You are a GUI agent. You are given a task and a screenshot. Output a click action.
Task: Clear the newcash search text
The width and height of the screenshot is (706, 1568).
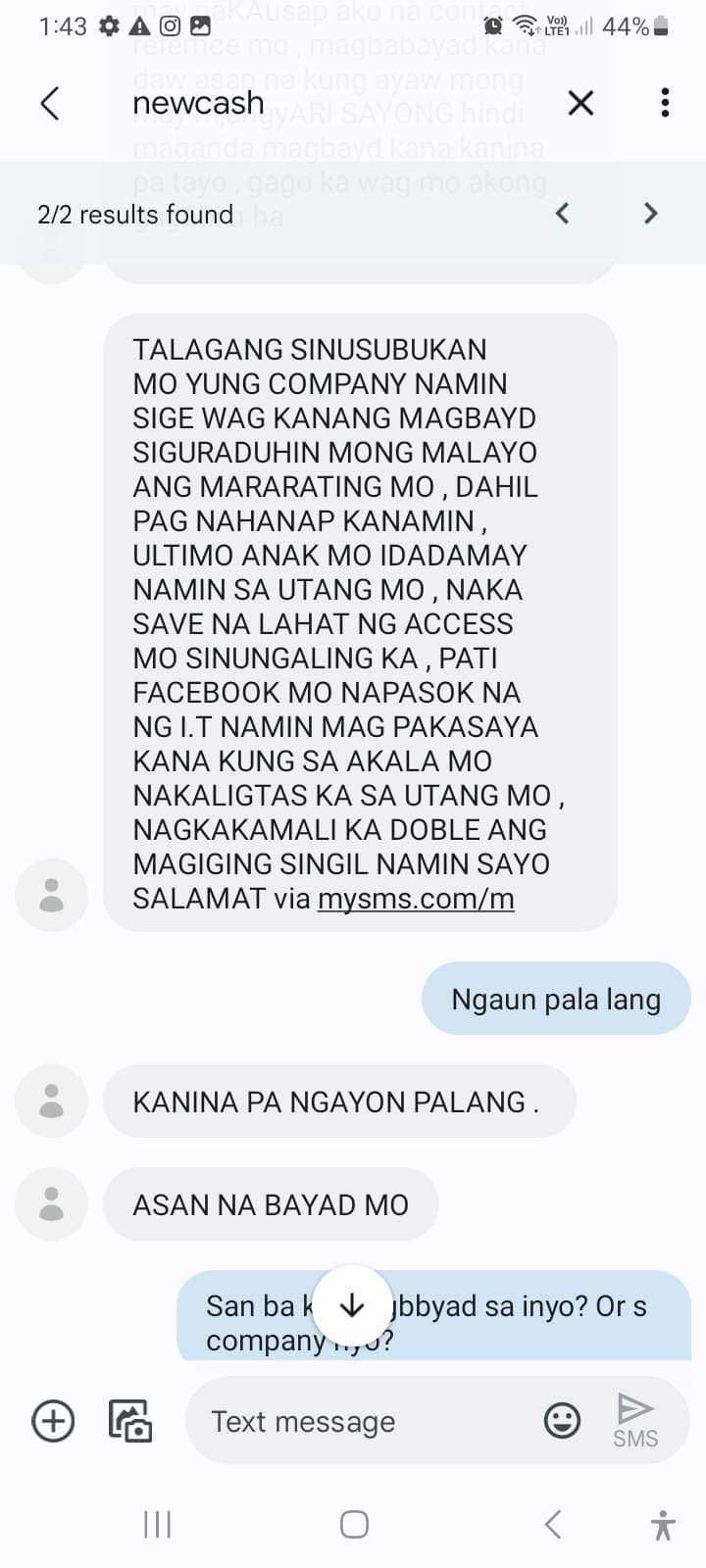[580, 103]
